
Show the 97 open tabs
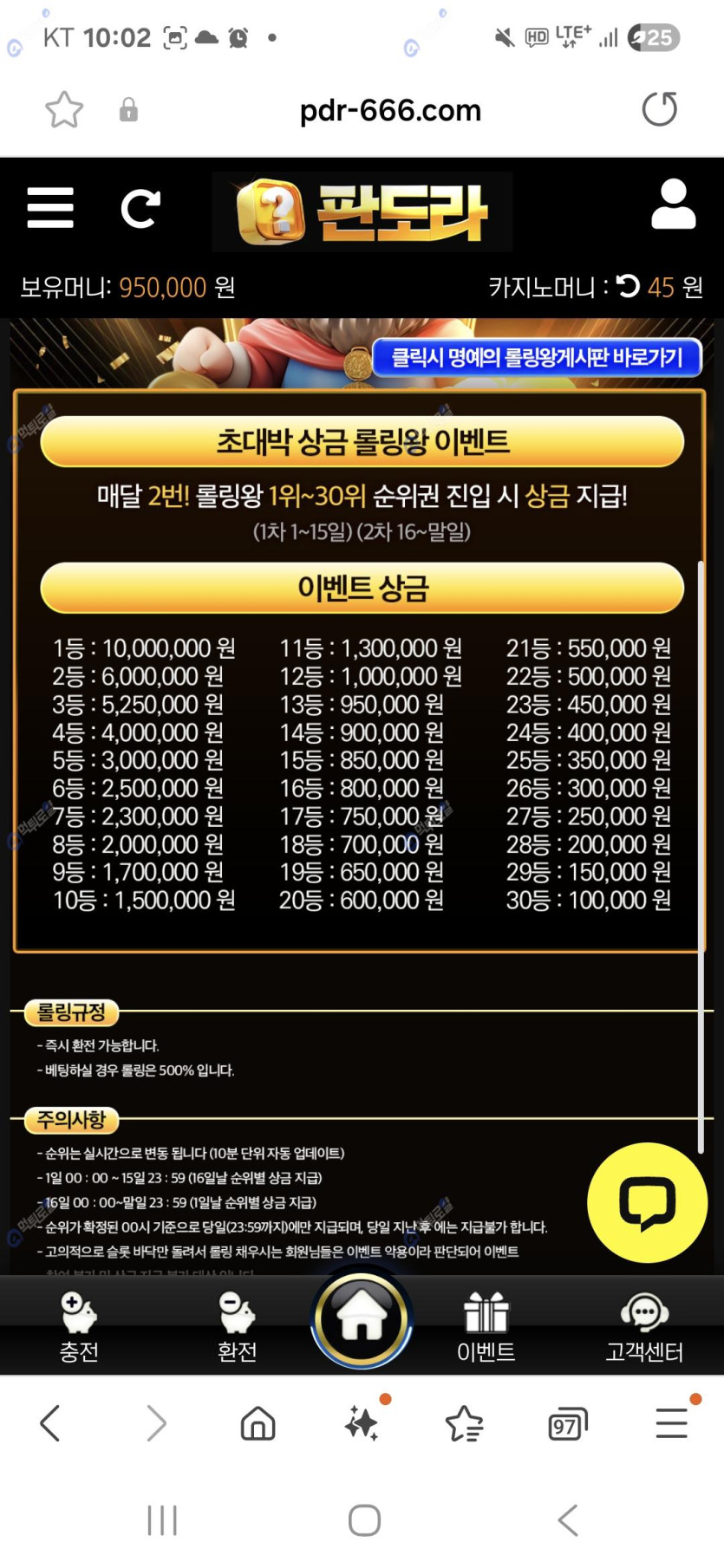pyautogui.click(x=568, y=1424)
